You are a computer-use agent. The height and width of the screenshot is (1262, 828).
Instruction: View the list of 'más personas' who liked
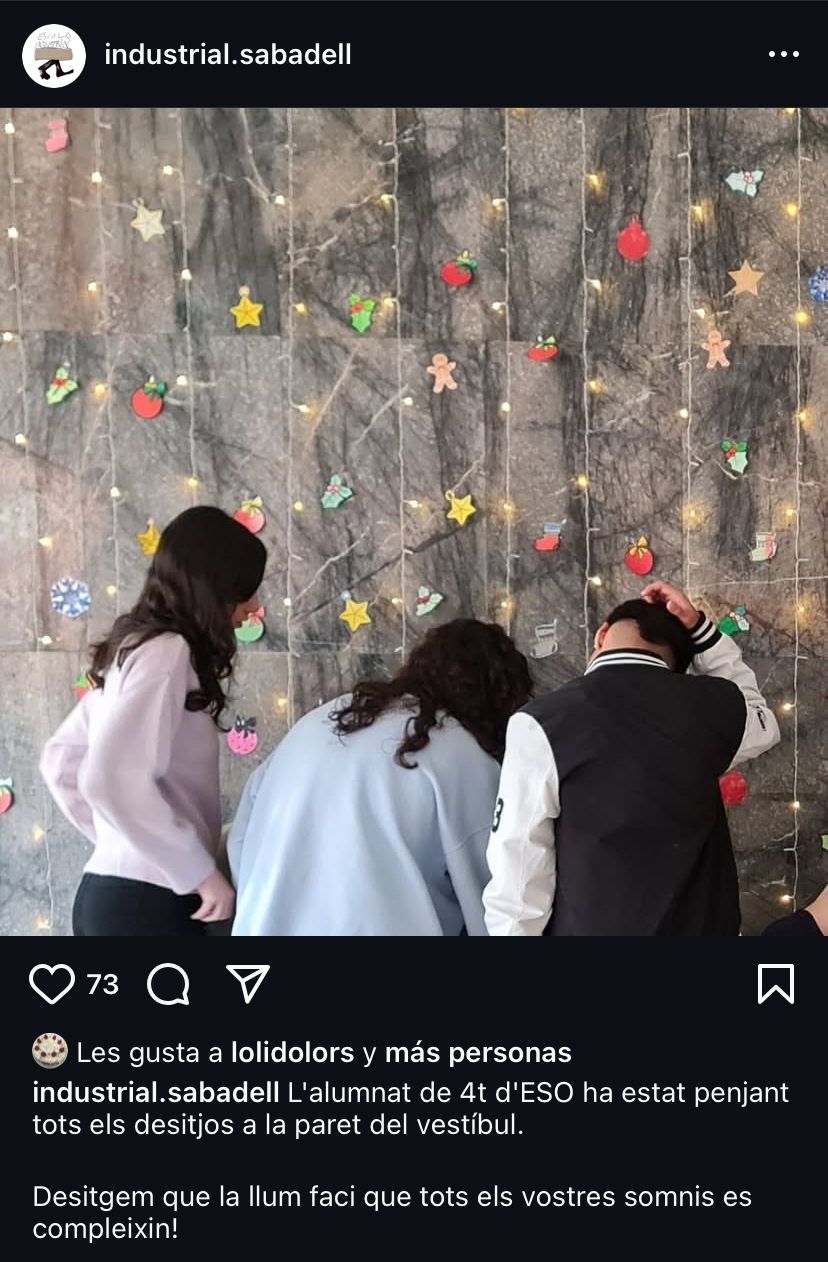(x=478, y=1052)
